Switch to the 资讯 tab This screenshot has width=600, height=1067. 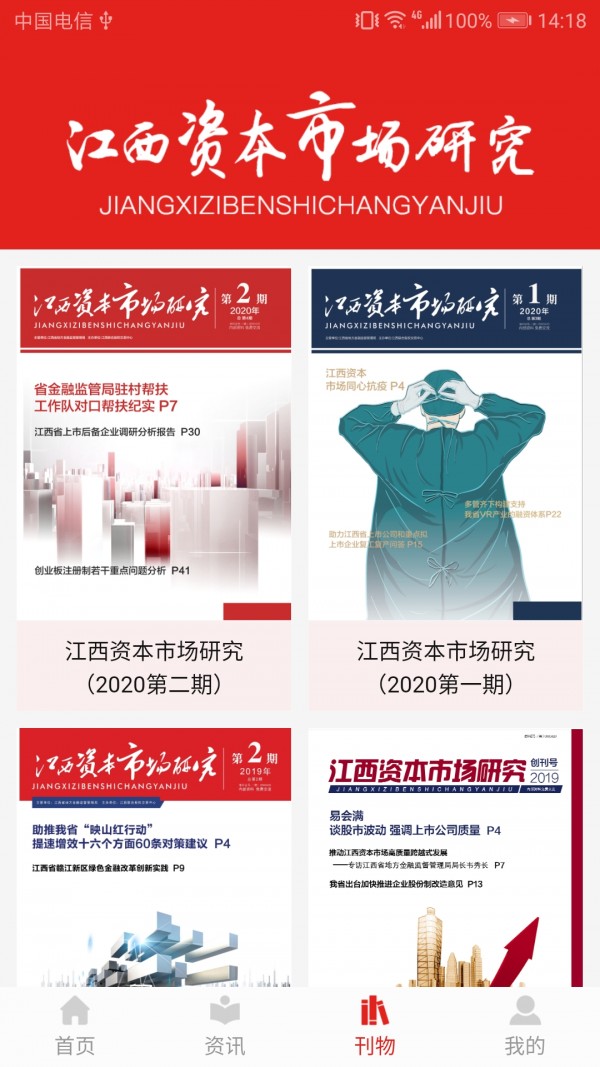[x=225, y=1027]
